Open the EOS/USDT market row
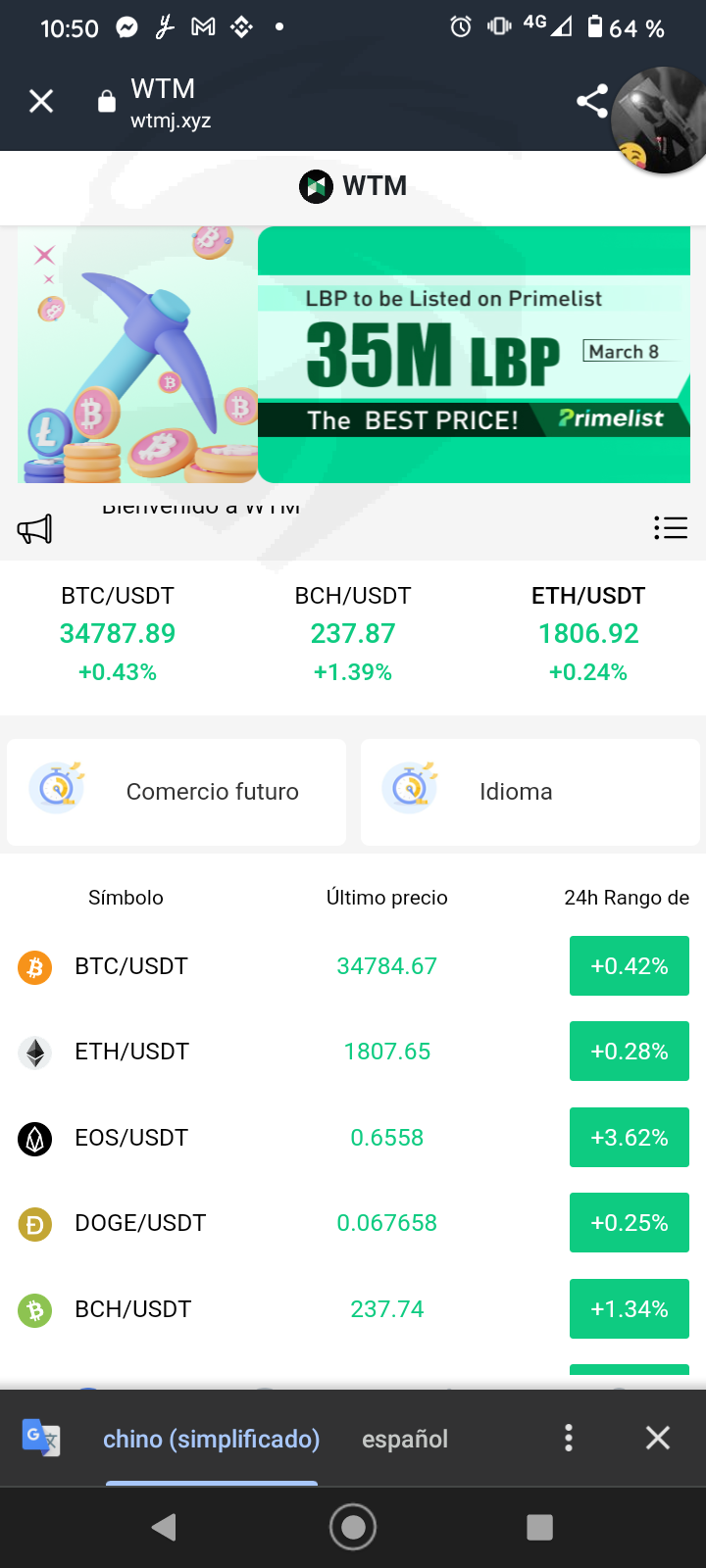 click(x=353, y=1138)
